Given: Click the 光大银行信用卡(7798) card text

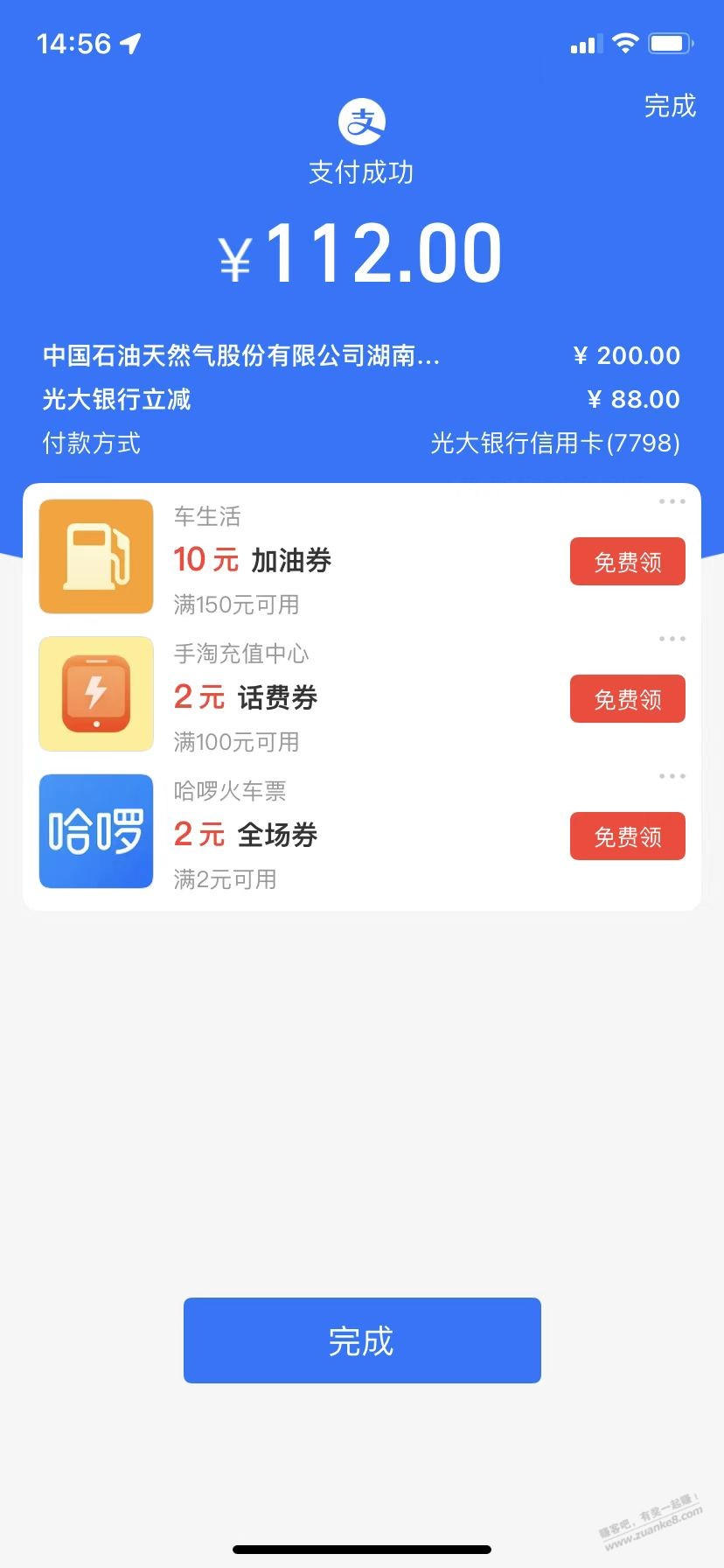Looking at the screenshot, I should coord(553,444).
